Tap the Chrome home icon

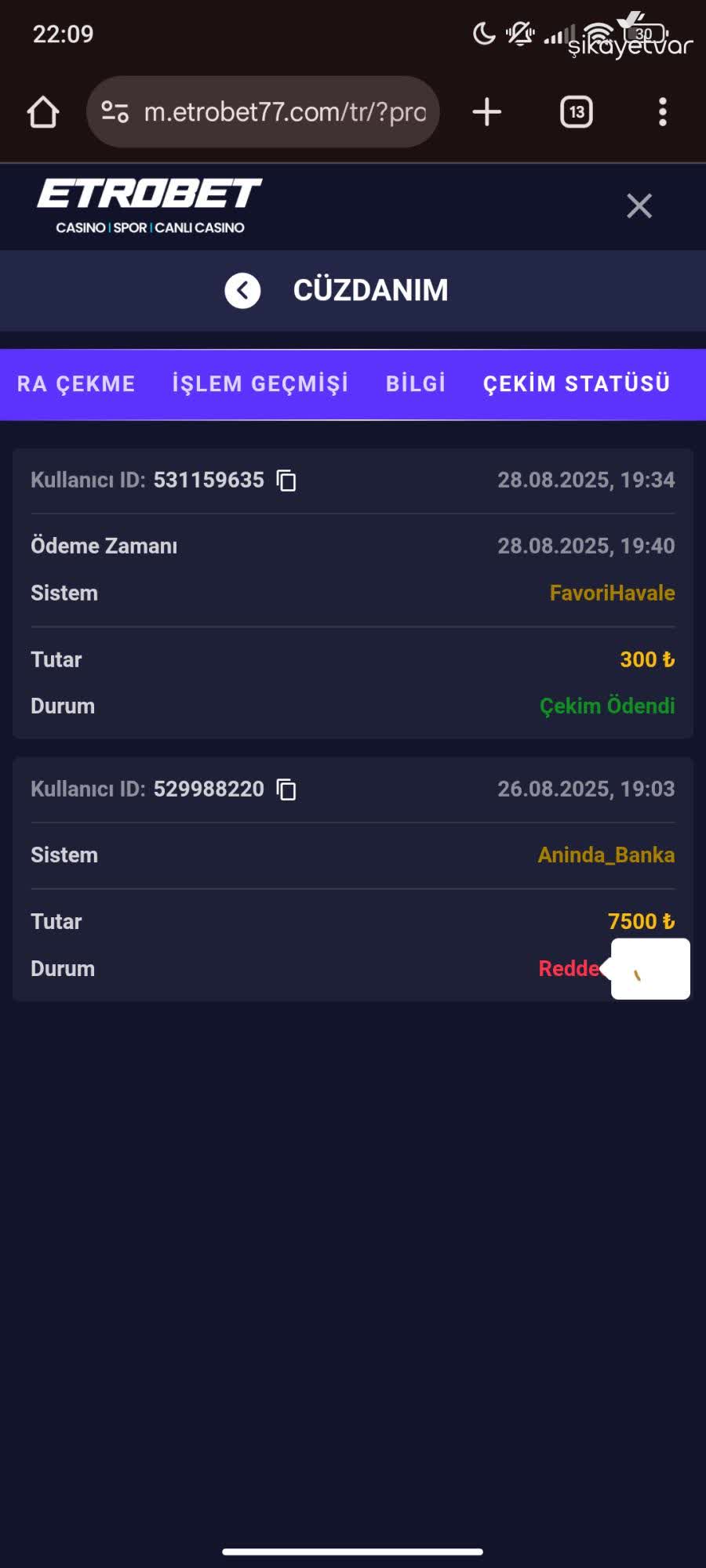43,111
